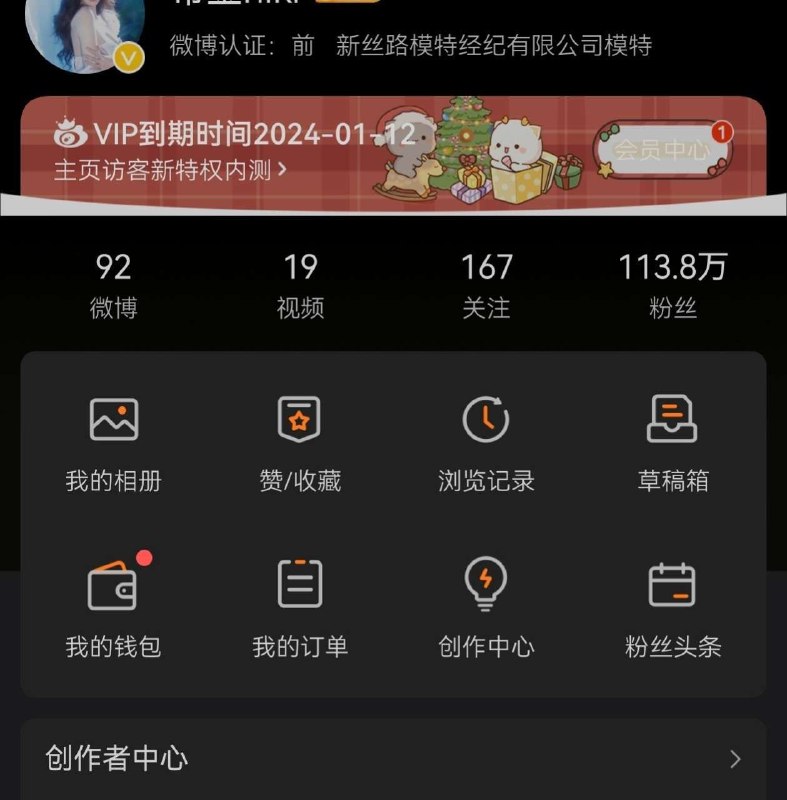The height and width of the screenshot is (800, 787).
Task: Open 我的钱包 wallet
Action: coord(113,608)
